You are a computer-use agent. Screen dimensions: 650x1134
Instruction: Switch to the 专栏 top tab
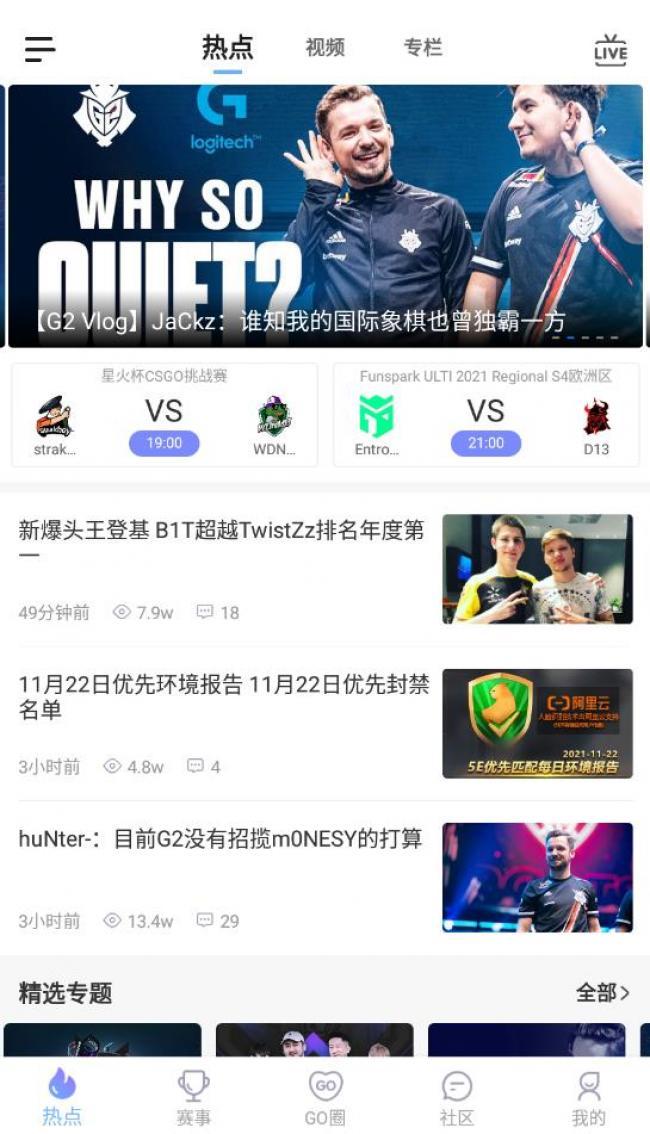tap(422, 48)
